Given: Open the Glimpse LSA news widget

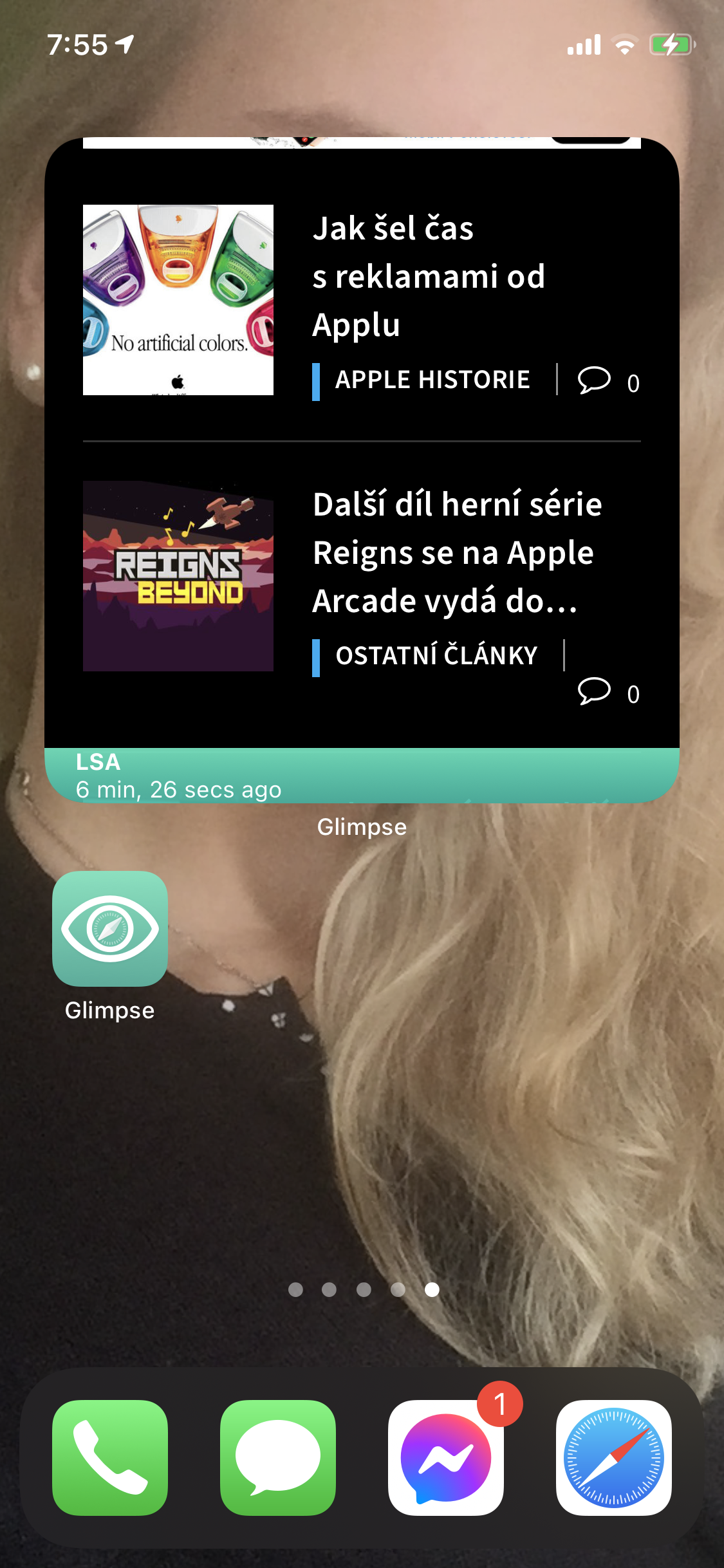Looking at the screenshot, I should 362,470.
